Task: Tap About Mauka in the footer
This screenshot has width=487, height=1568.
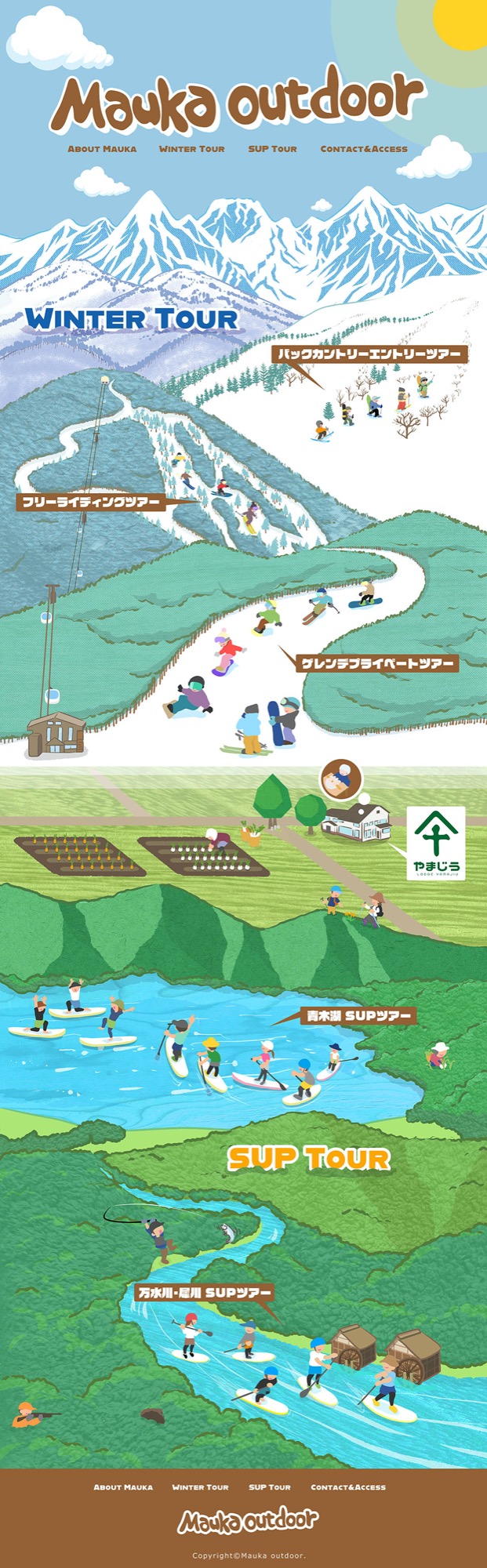Action: click(x=123, y=1487)
